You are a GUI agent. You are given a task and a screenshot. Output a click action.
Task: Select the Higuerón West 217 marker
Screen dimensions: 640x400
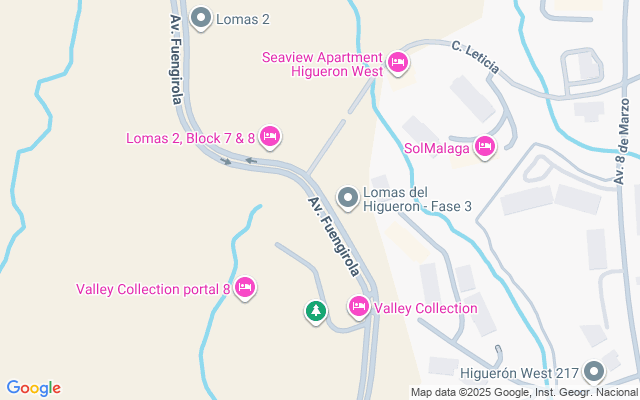[594, 372]
